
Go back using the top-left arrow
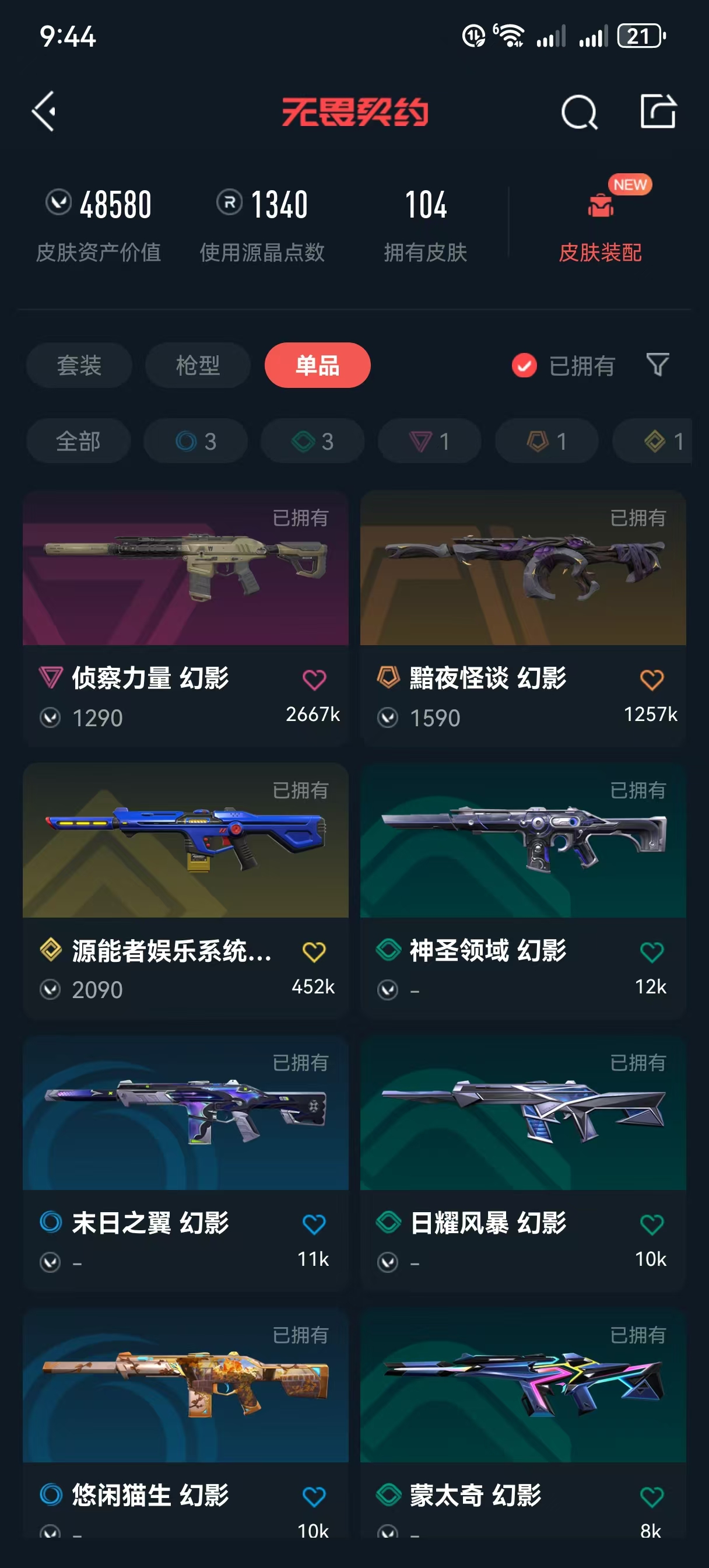(44, 111)
